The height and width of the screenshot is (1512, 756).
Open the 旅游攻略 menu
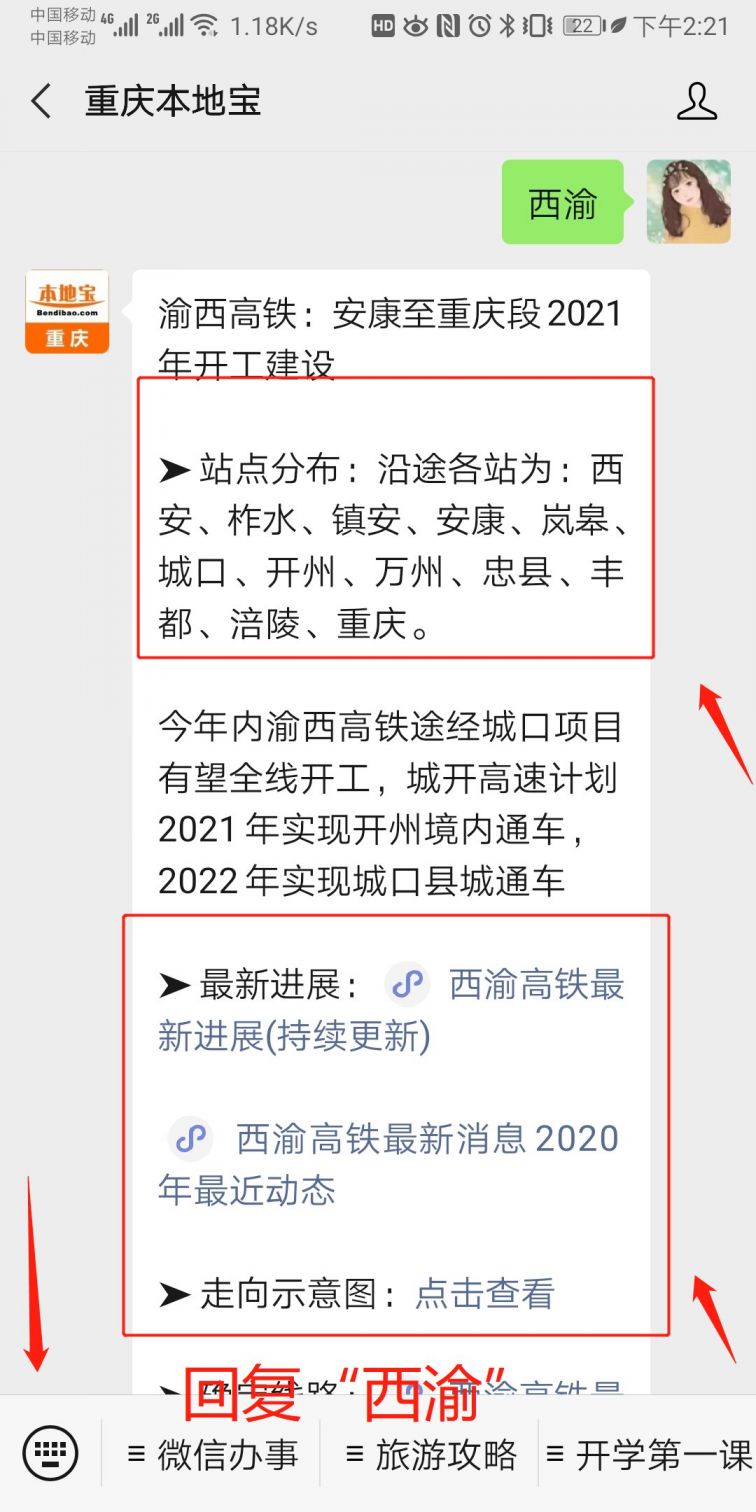coord(430,1455)
